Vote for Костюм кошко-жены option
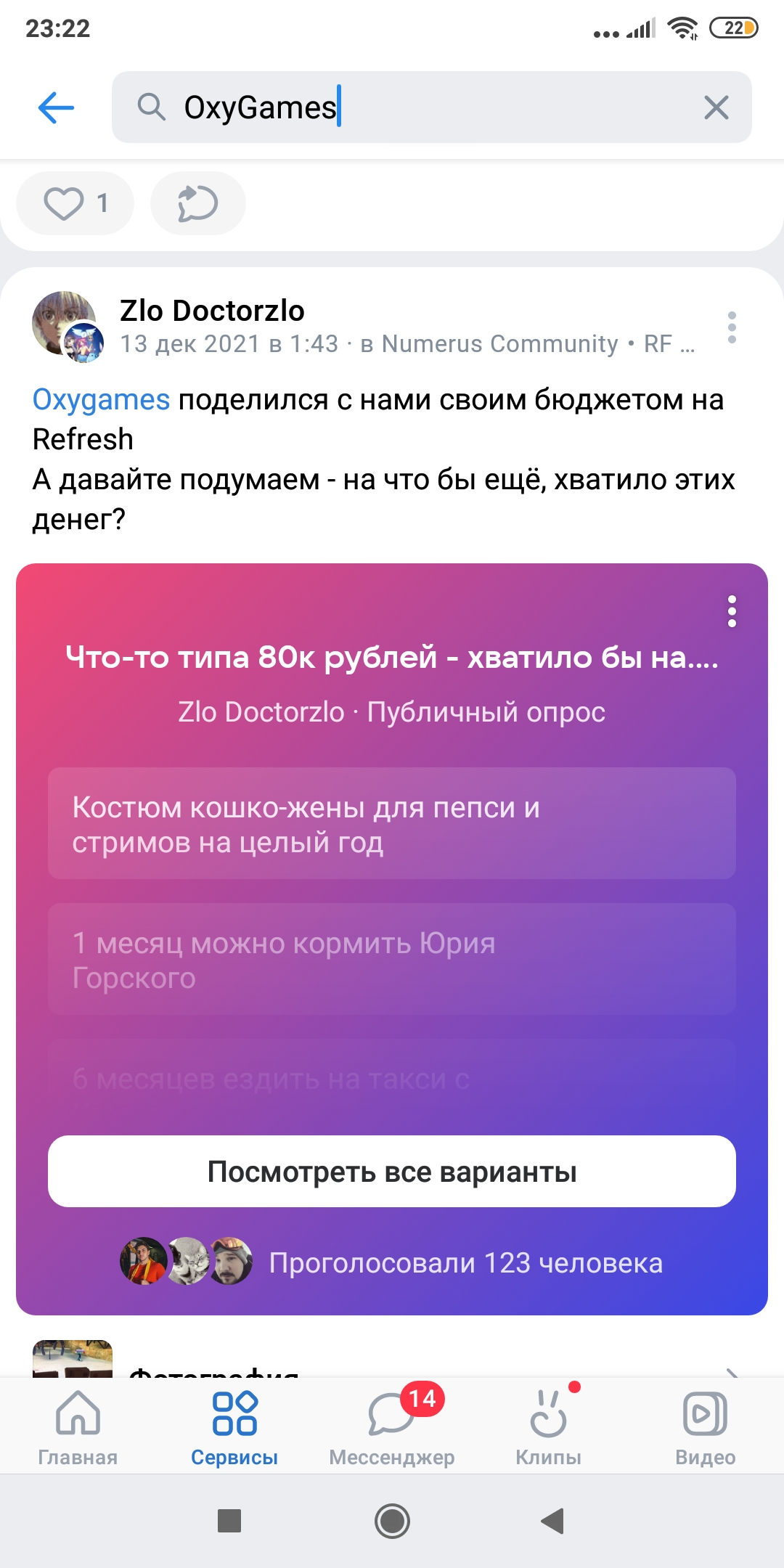The image size is (784, 1568). (x=392, y=823)
